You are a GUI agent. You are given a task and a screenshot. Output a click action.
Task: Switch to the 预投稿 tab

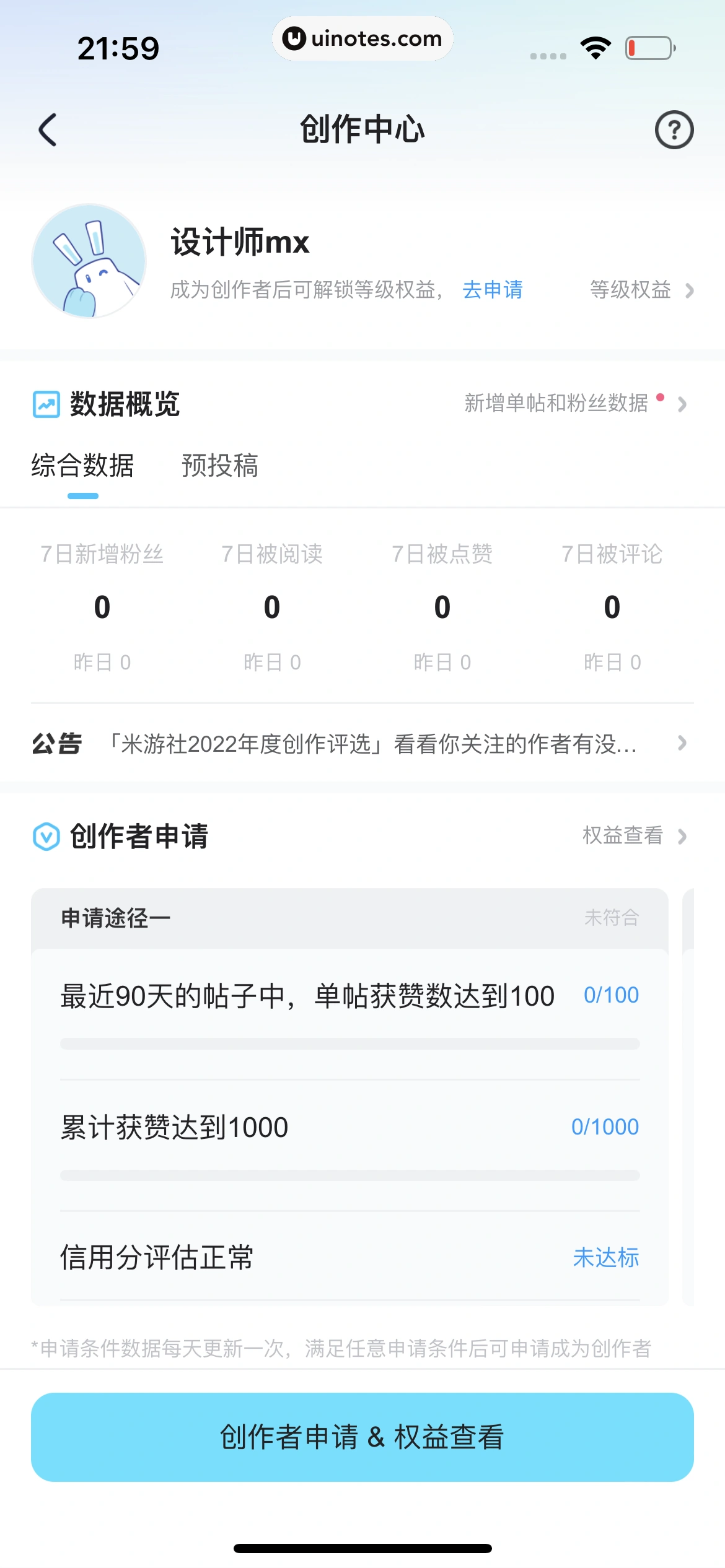point(219,466)
